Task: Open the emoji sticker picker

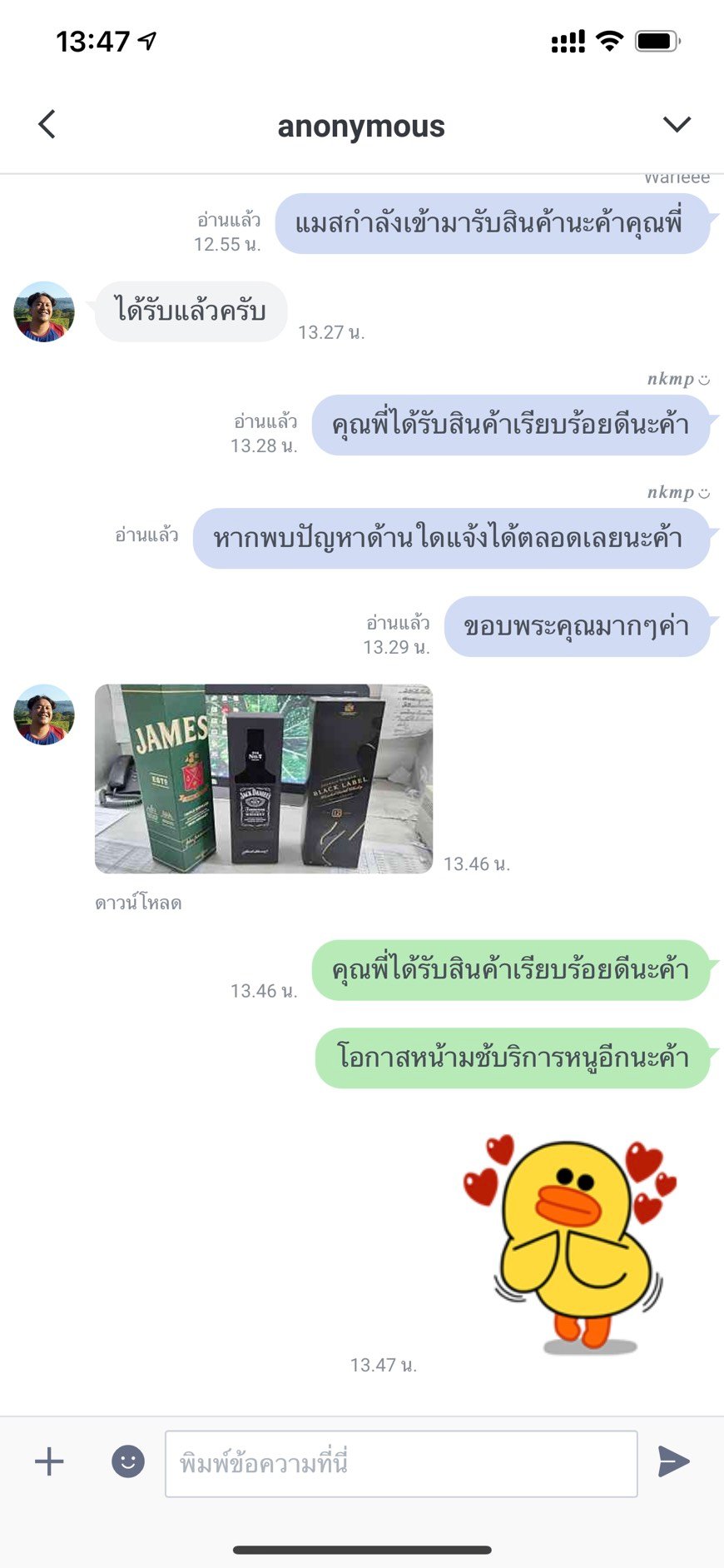Action: click(128, 1461)
